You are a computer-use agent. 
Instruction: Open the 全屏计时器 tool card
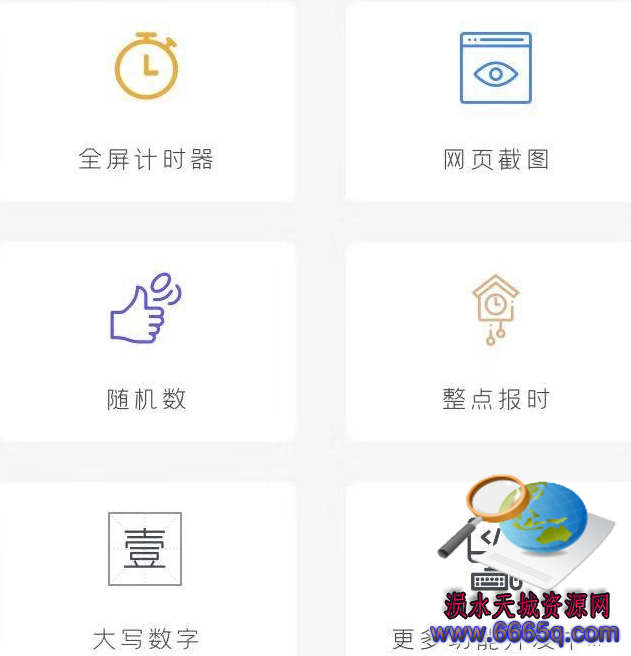[147, 100]
